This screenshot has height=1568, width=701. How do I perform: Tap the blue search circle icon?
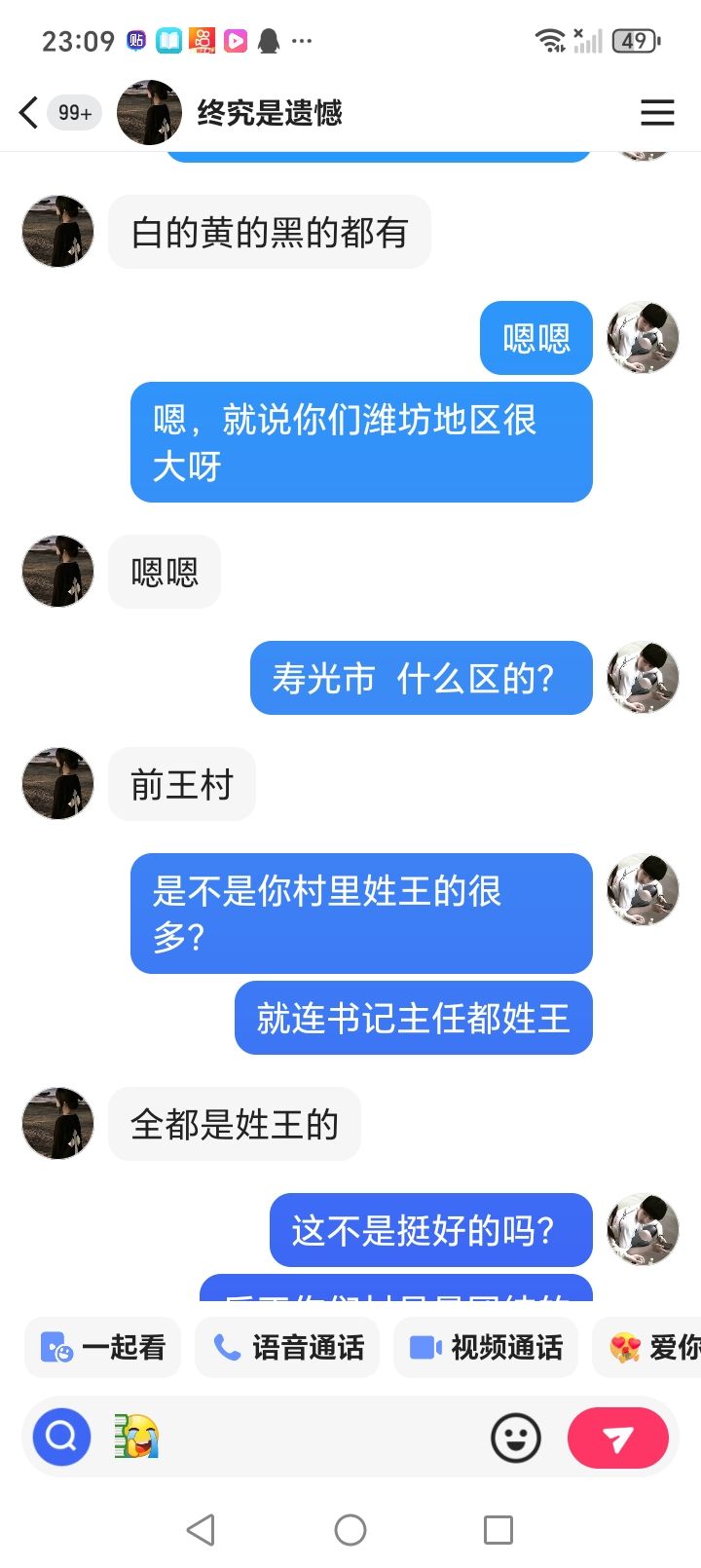pos(61,1437)
